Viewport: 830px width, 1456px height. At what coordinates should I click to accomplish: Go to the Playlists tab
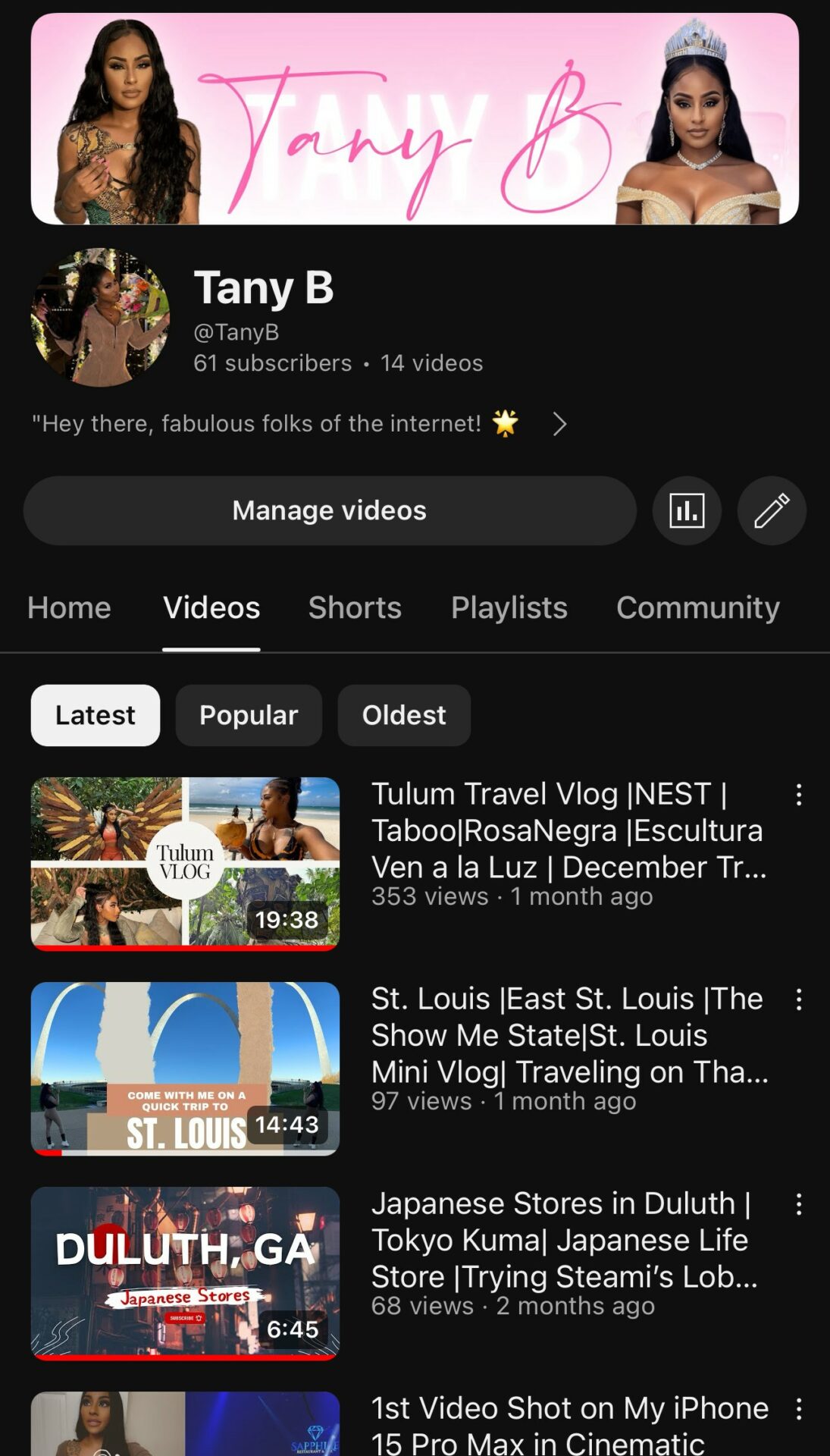click(x=509, y=607)
